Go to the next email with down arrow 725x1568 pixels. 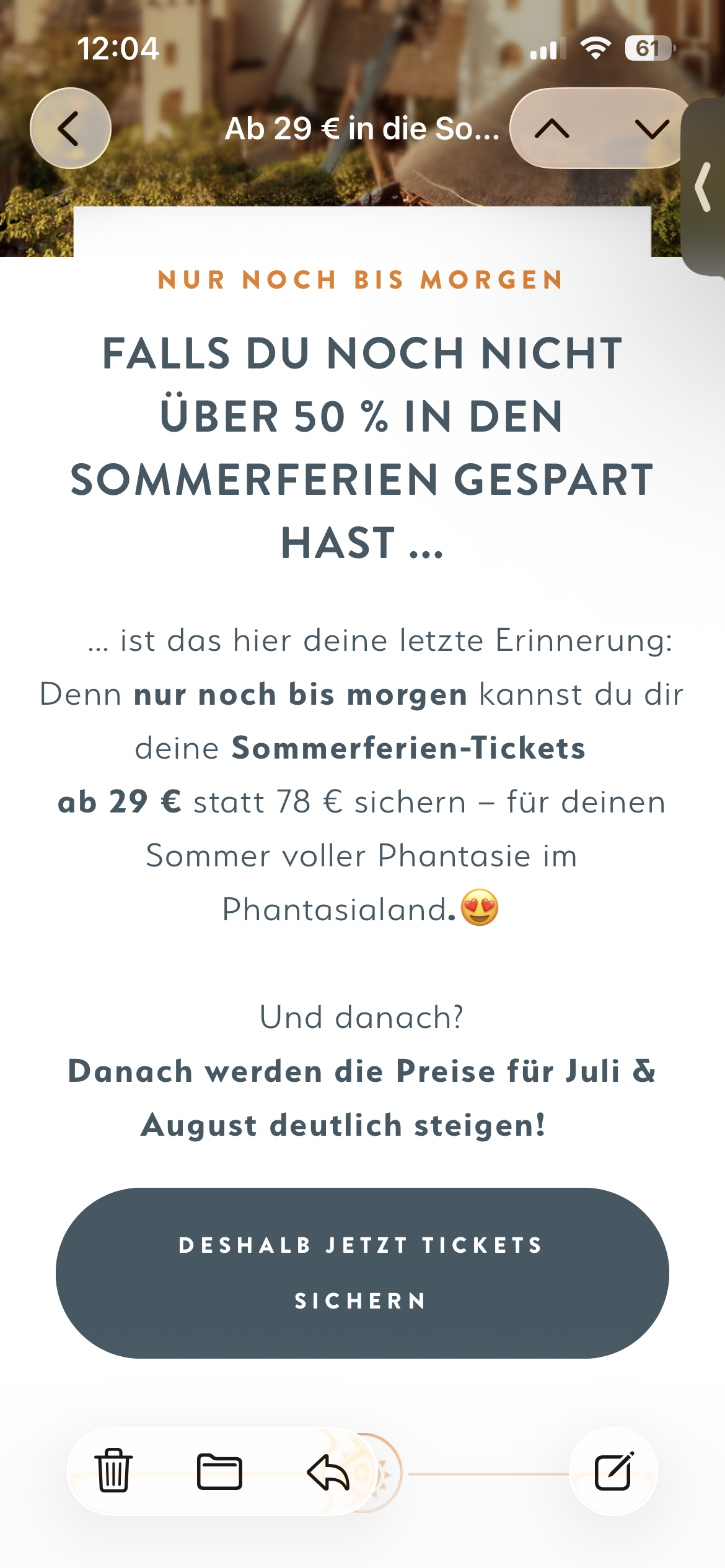pos(651,129)
